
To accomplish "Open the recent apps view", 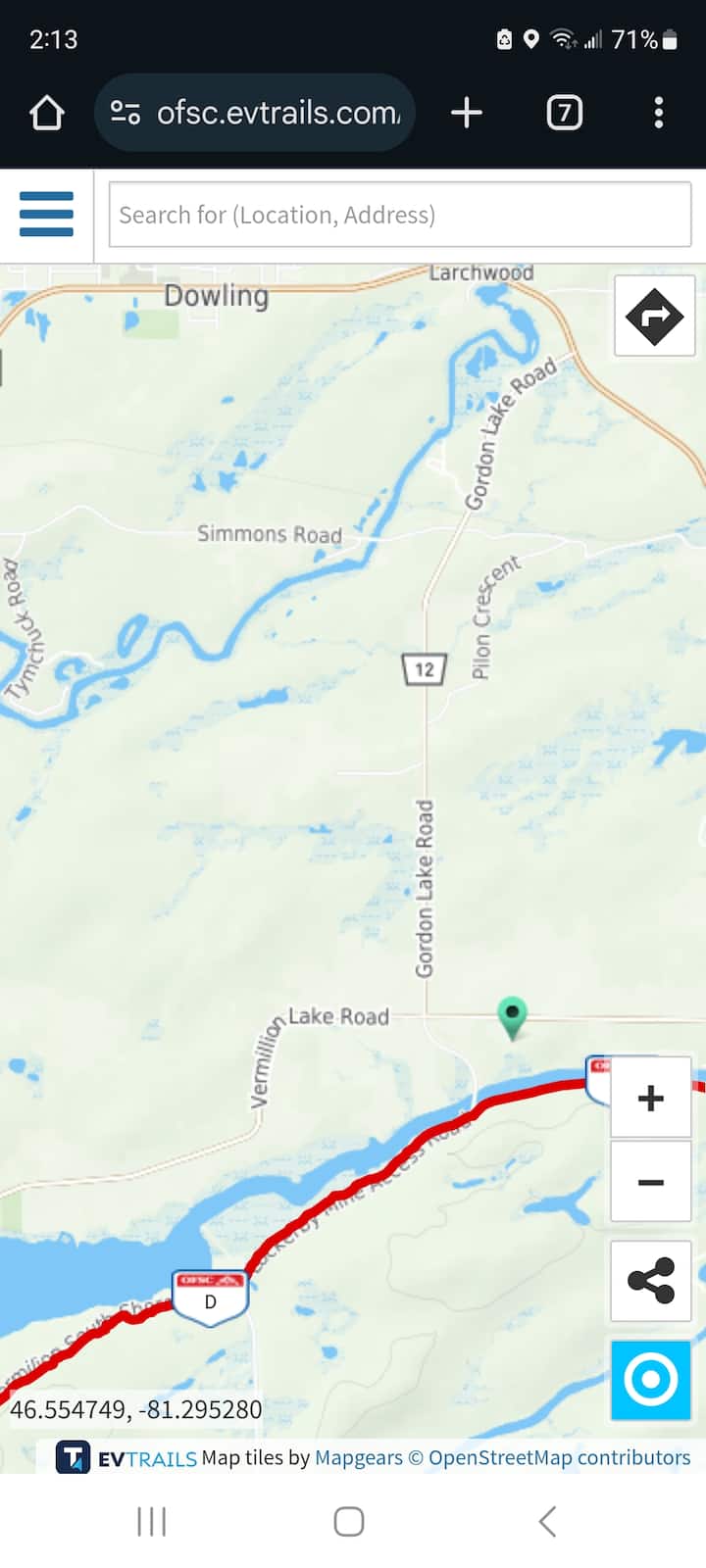I will 152,1521.
